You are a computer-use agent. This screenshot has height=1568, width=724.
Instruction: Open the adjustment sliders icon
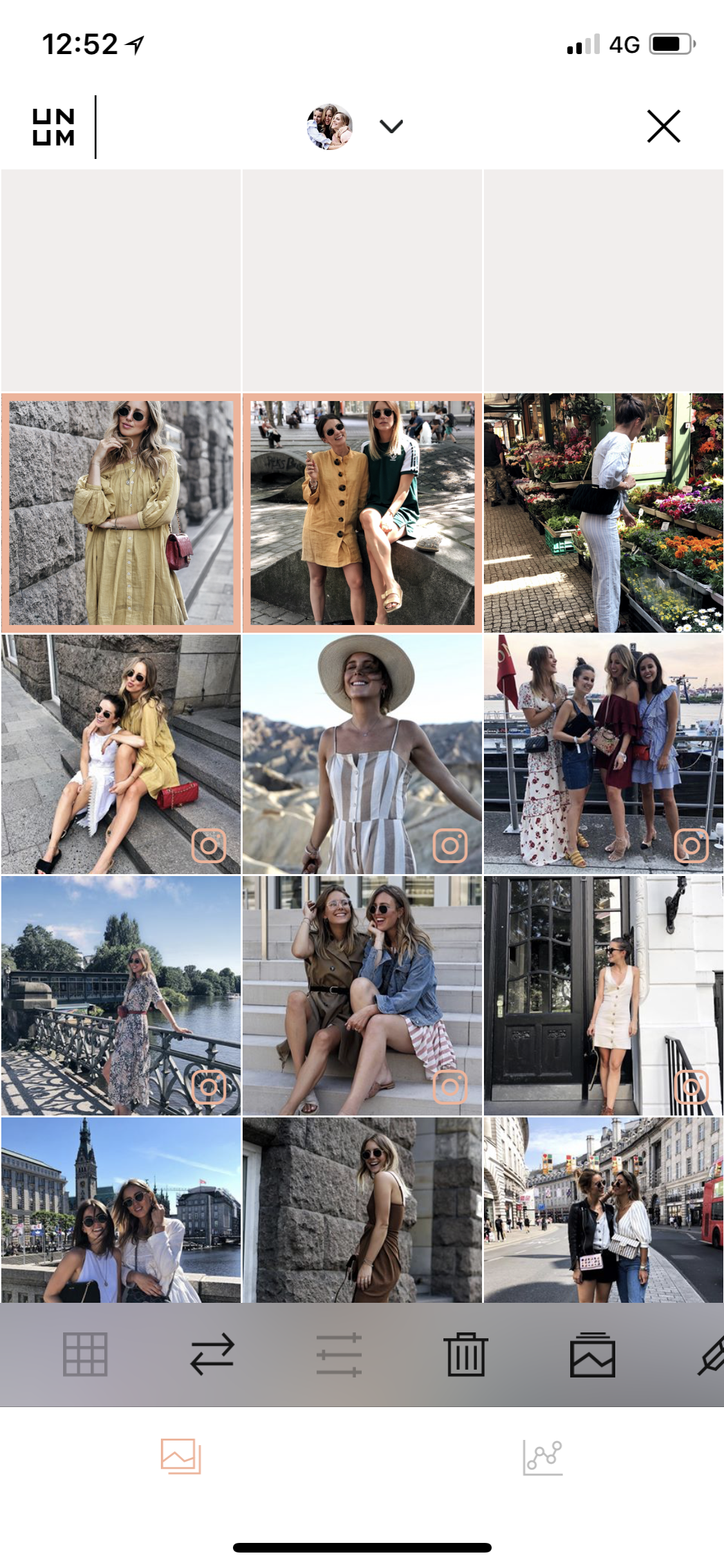coord(339,1354)
